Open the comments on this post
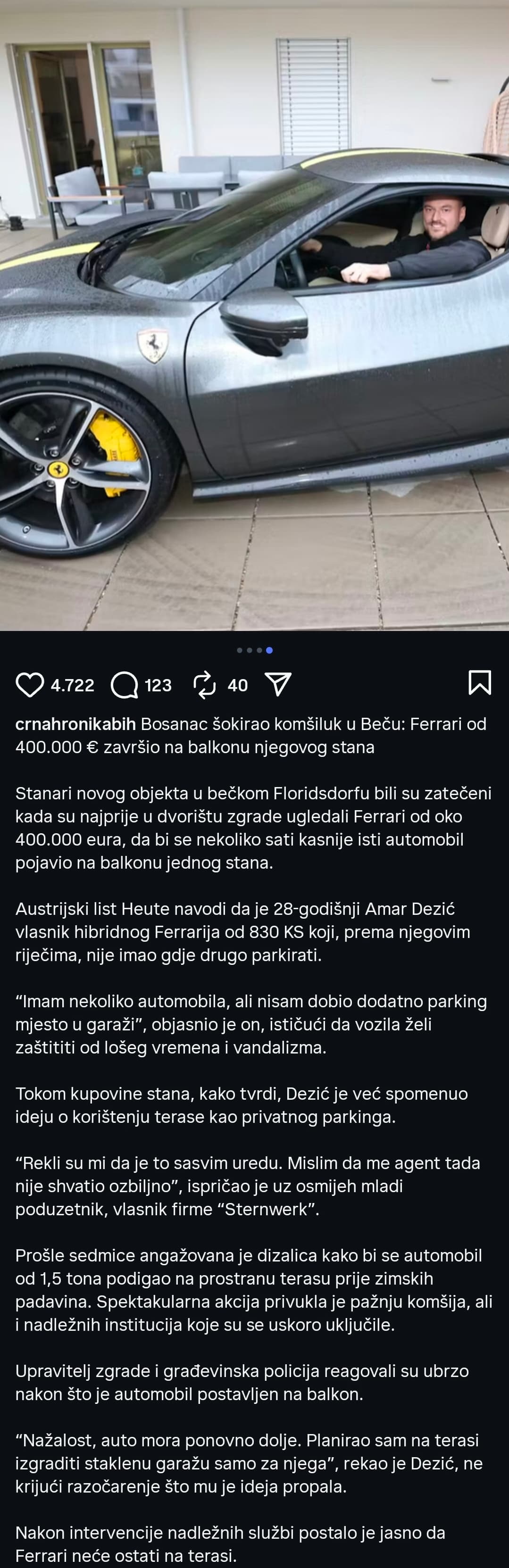Screen dimensions: 509x1568 click(125, 685)
